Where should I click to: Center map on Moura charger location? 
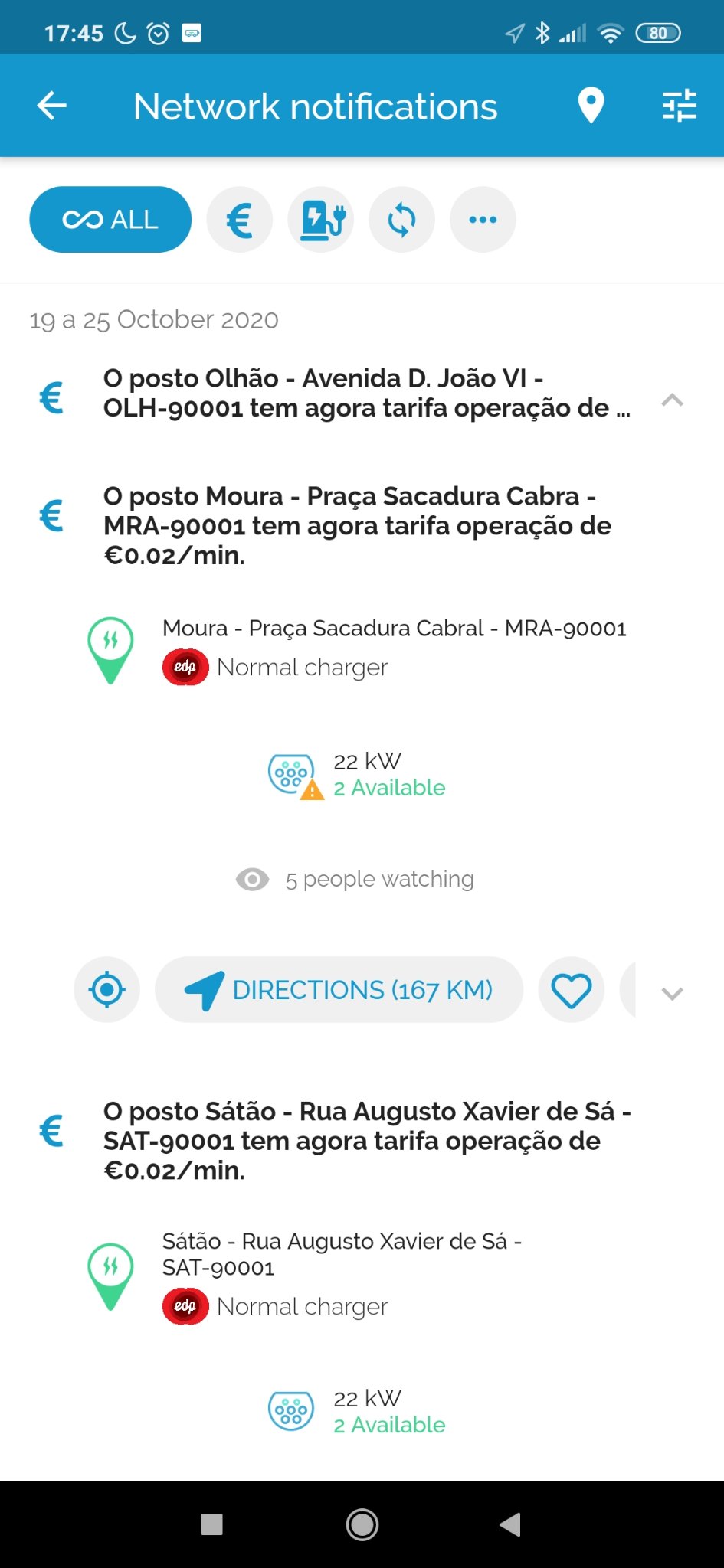point(107,990)
